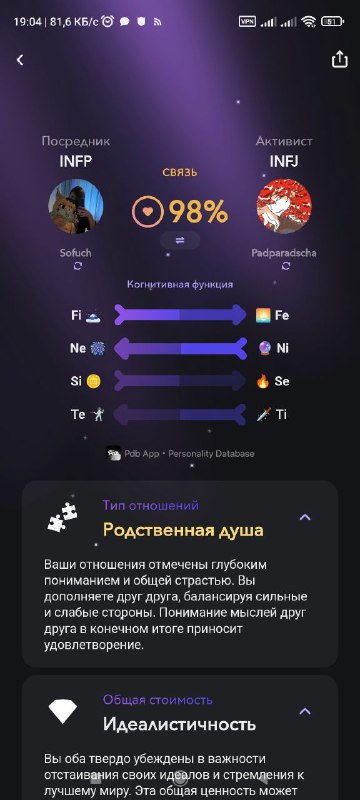This screenshot has height=800, width=360.
Task: Open Sofuch's profile picture
Action: coord(75,207)
